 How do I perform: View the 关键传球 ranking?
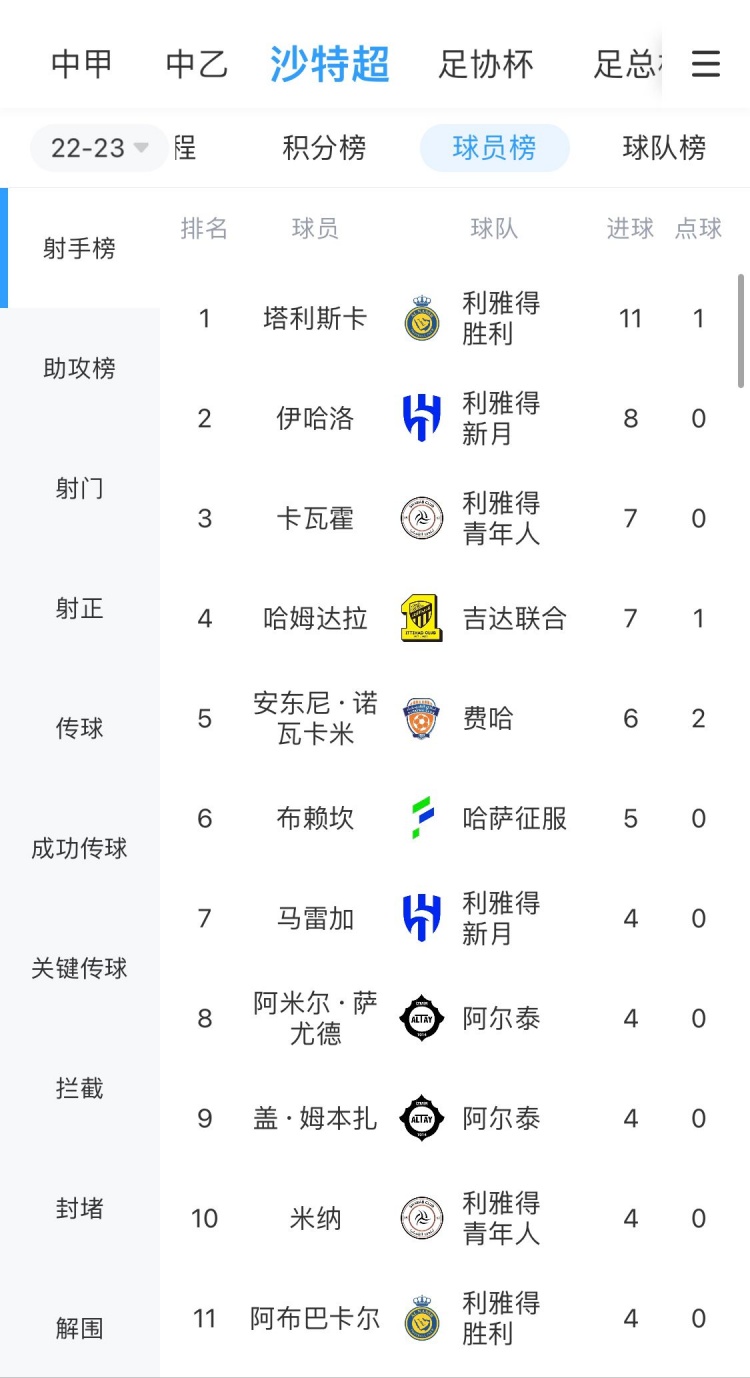[79, 968]
